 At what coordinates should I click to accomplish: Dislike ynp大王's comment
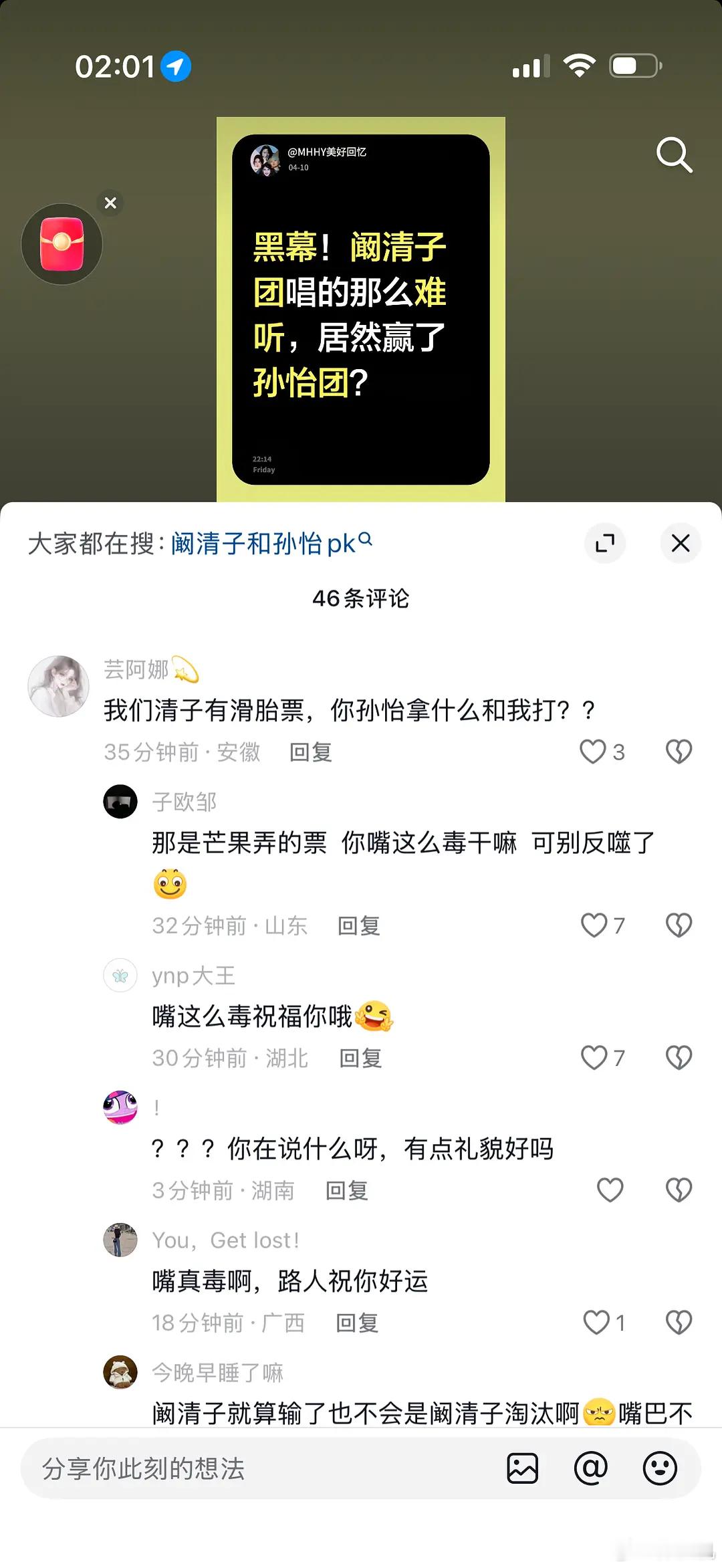pos(678,1058)
